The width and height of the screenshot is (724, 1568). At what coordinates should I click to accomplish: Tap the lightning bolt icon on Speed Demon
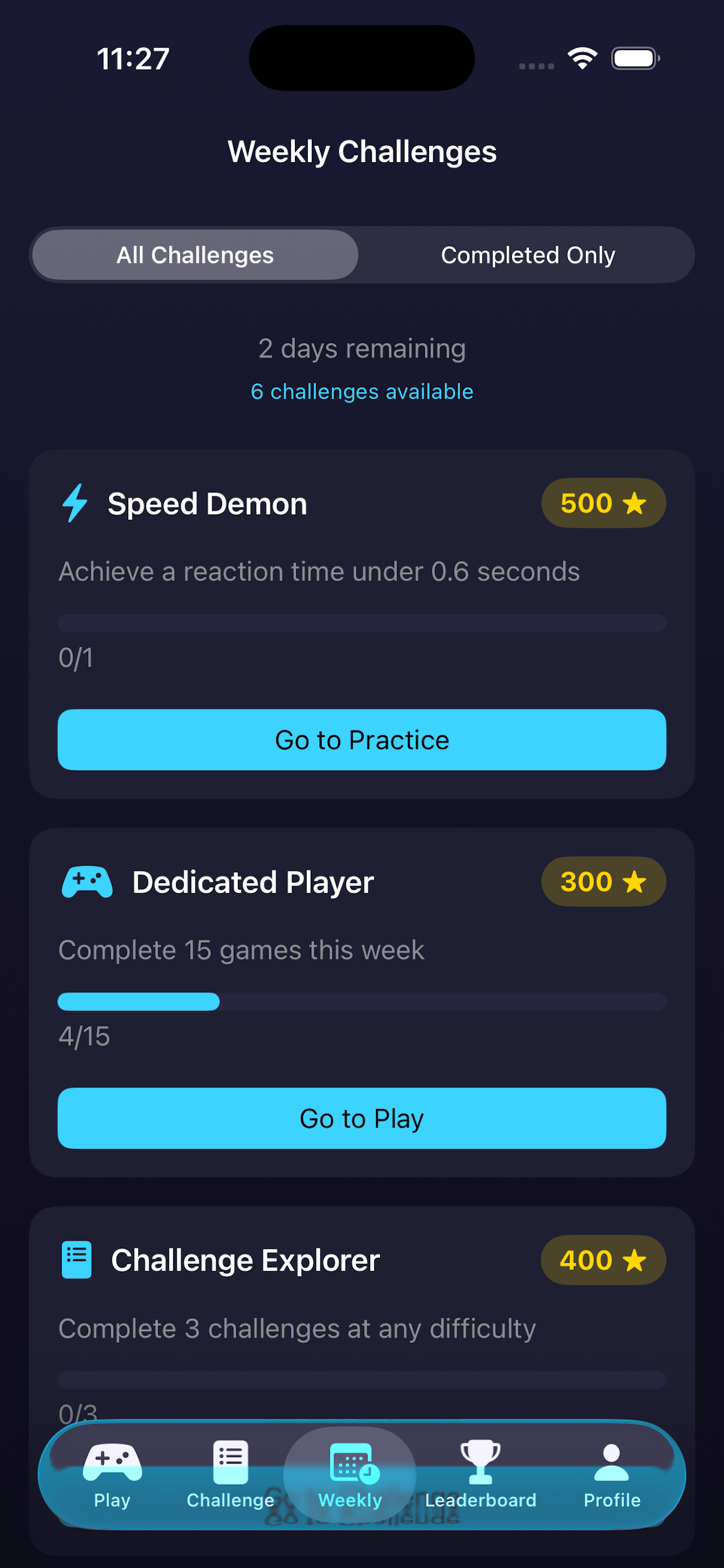(x=75, y=503)
